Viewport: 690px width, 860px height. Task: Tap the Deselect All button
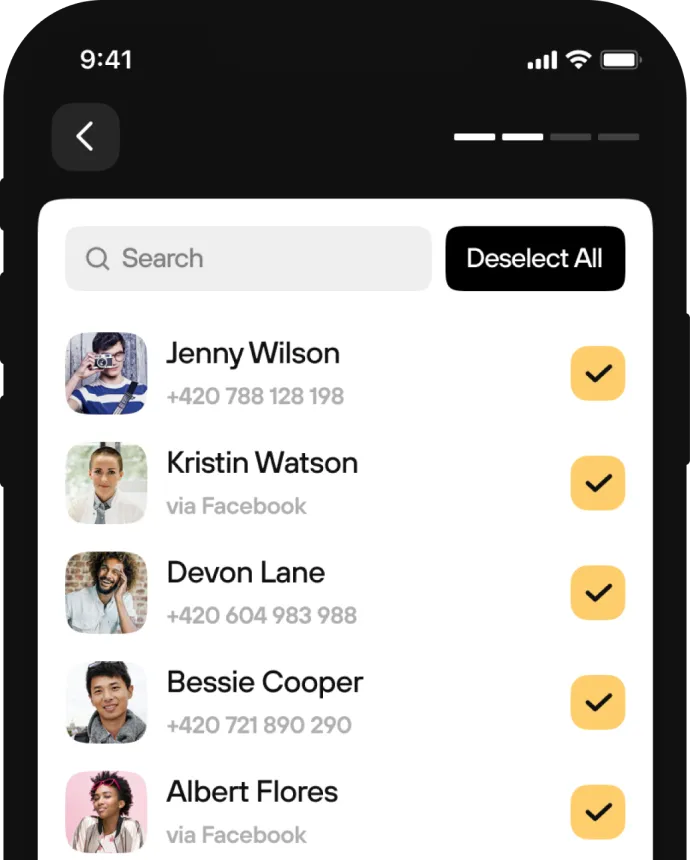535,259
